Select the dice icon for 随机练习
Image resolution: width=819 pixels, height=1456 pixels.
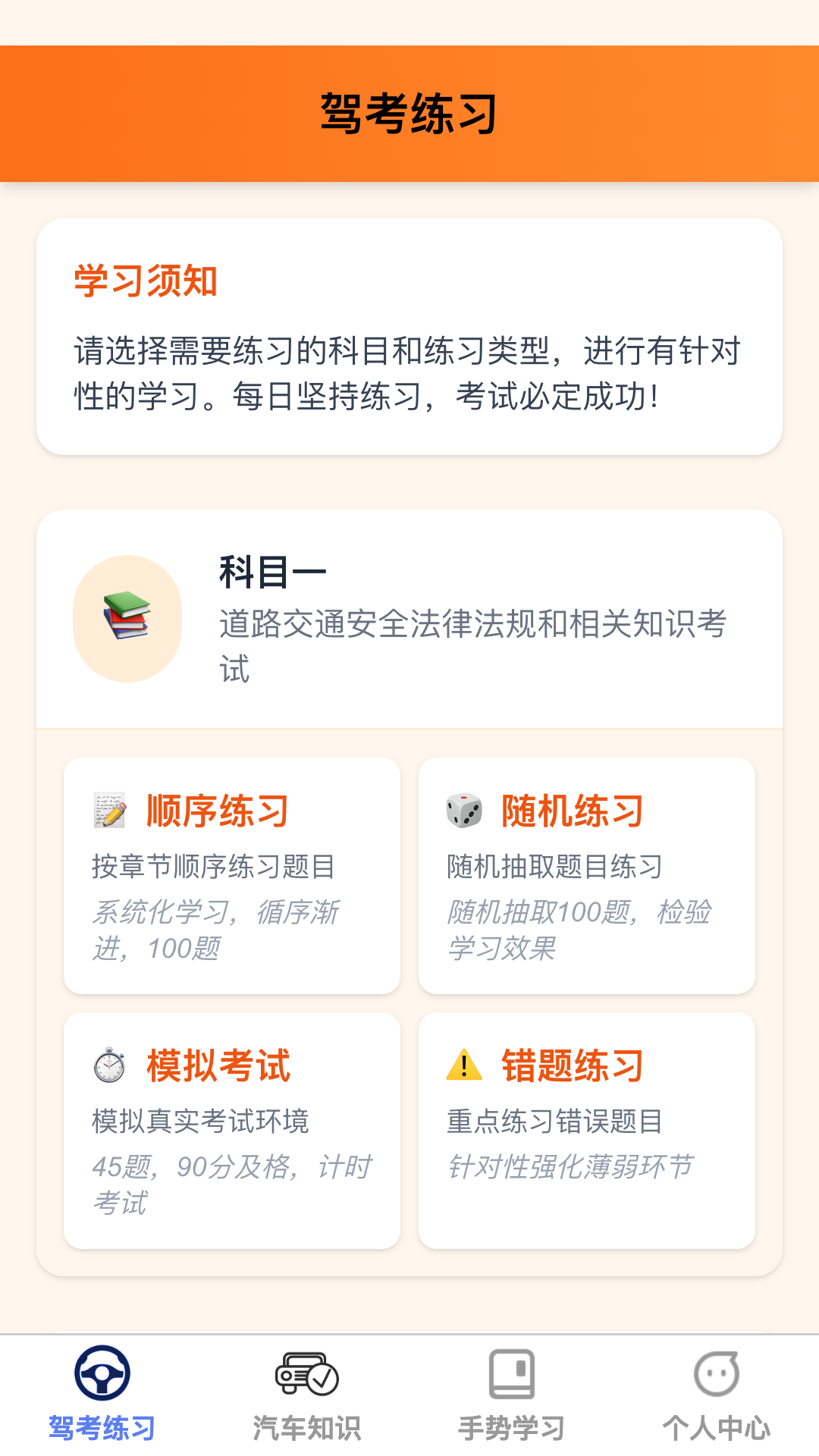point(462,809)
